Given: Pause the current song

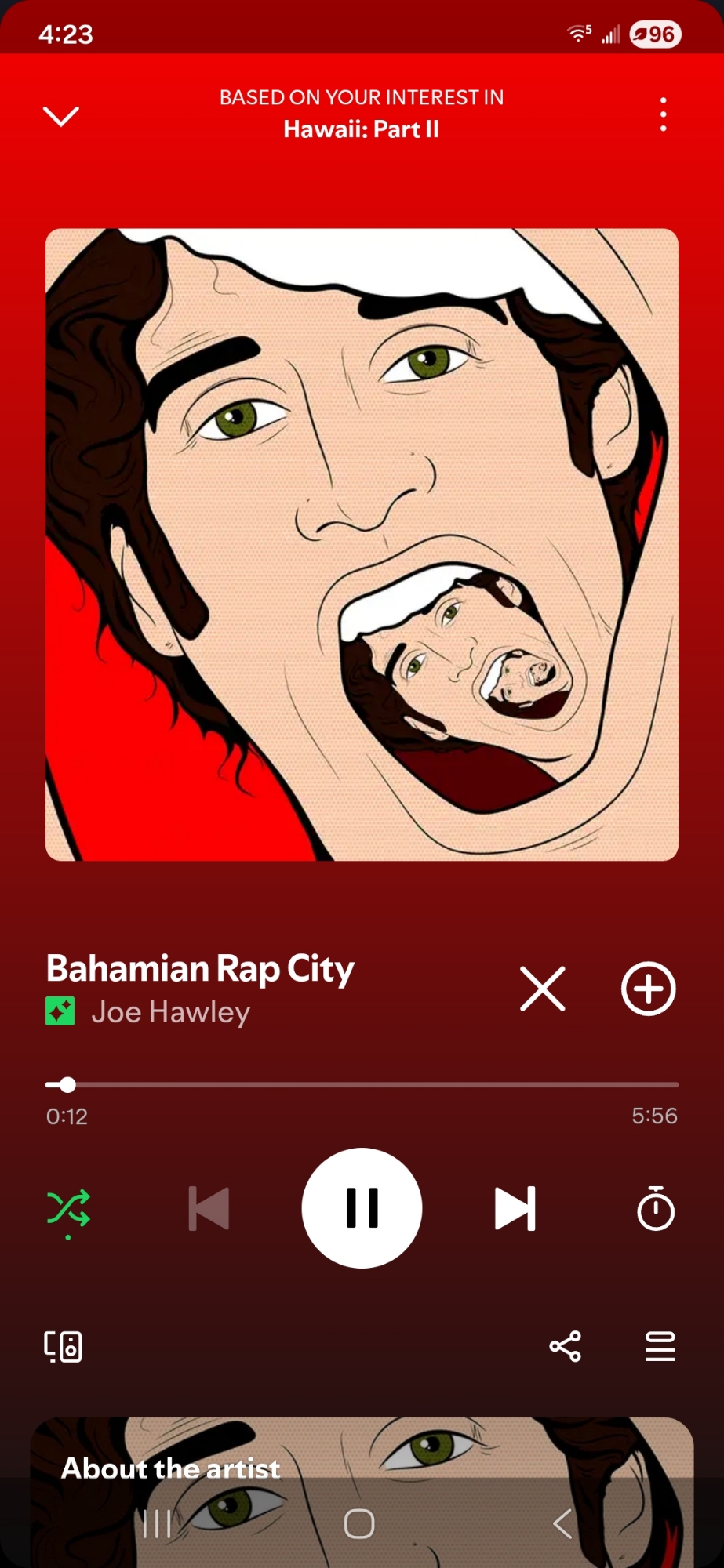Looking at the screenshot, I should pos(362,1208).
